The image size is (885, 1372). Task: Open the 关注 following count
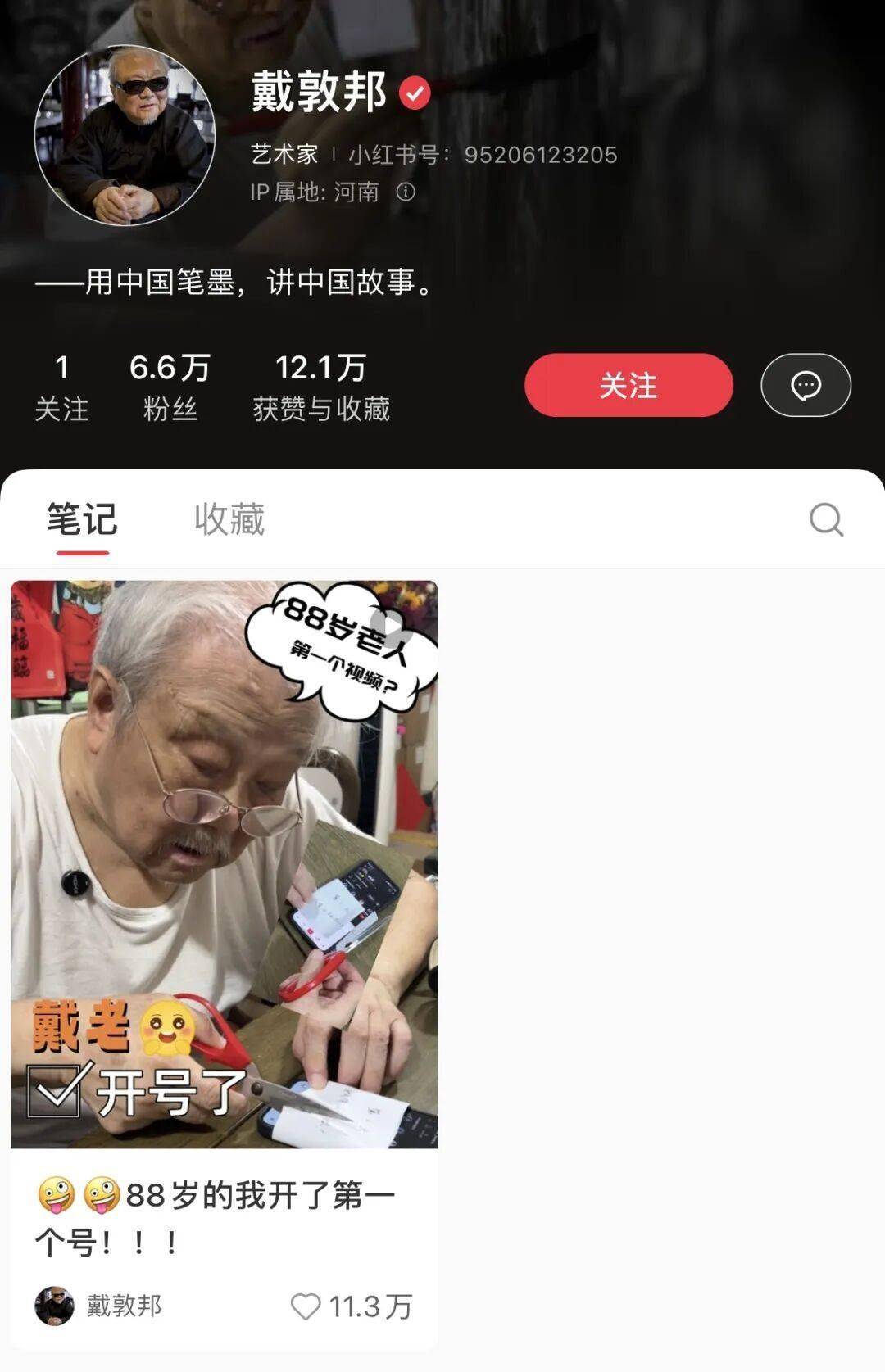[61, 387]
